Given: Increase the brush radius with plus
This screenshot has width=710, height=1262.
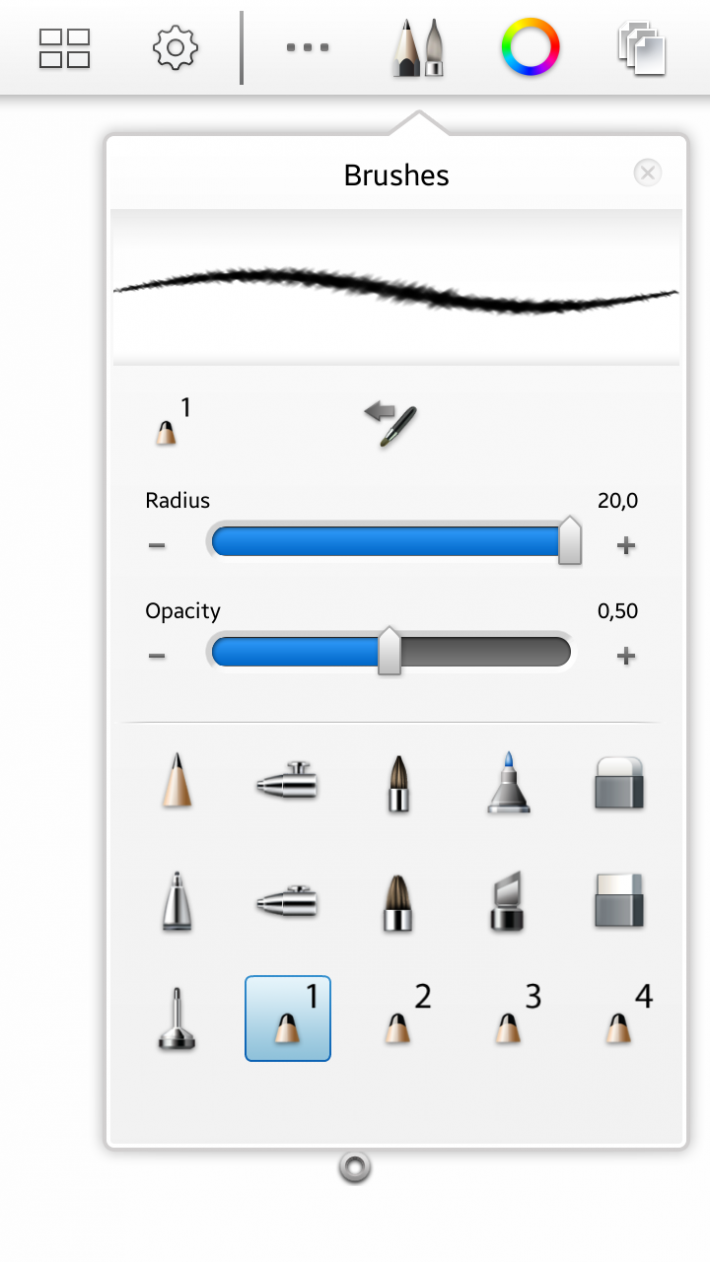Looking at the screenshot, I should click(626, 546).
